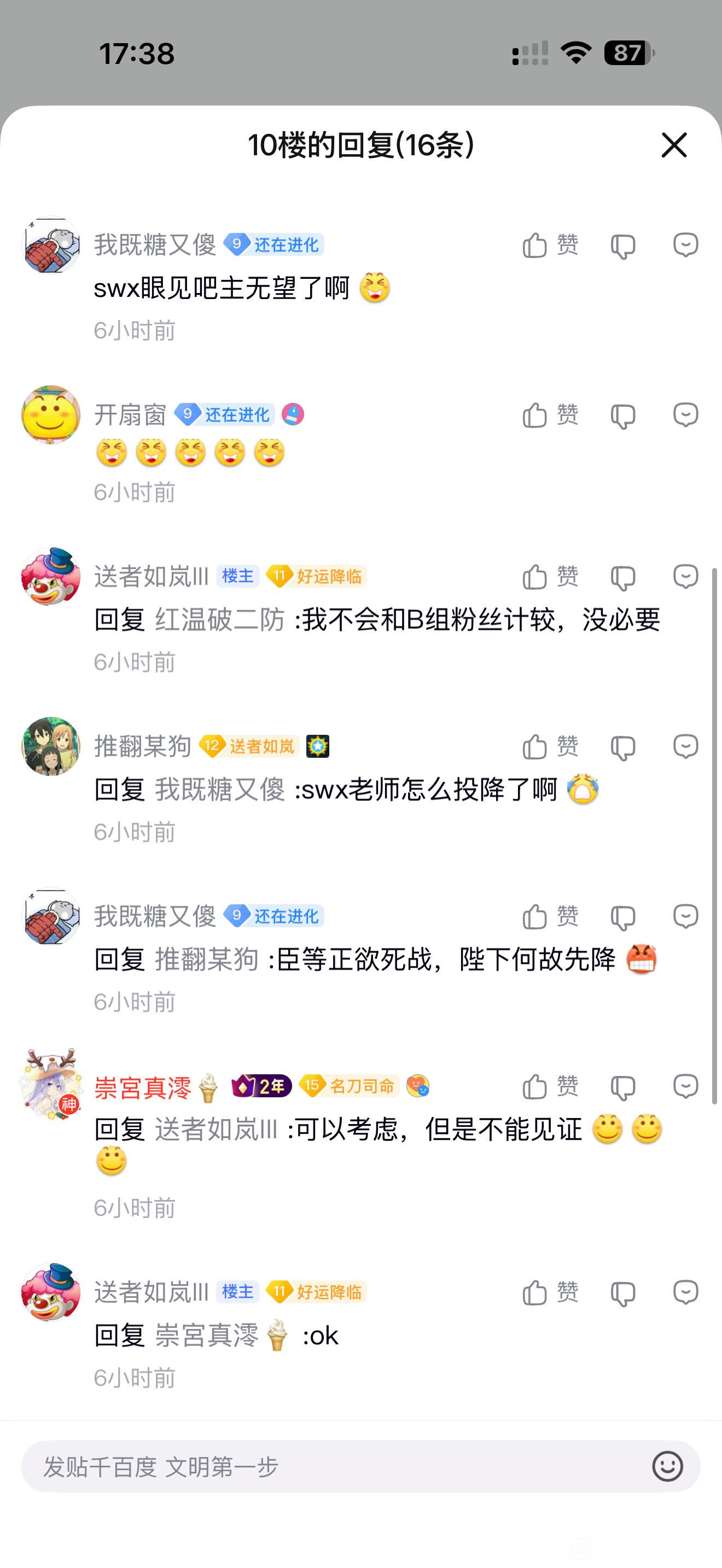This screenshot has height=1568, width=722.
Task: Close the 10楼 replies panel
Action: pyautogui.click(x=674, y=145)
